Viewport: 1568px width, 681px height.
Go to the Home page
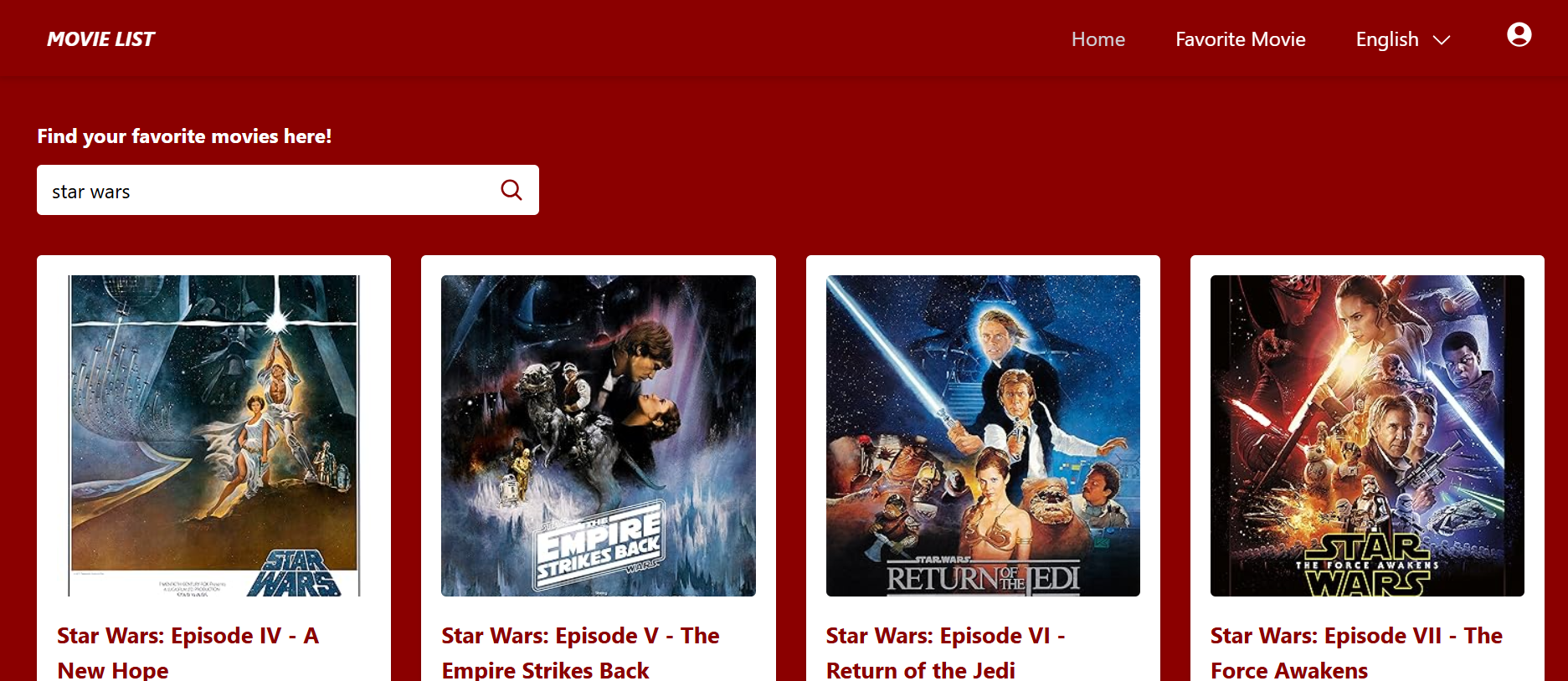tap(1098, 39)
